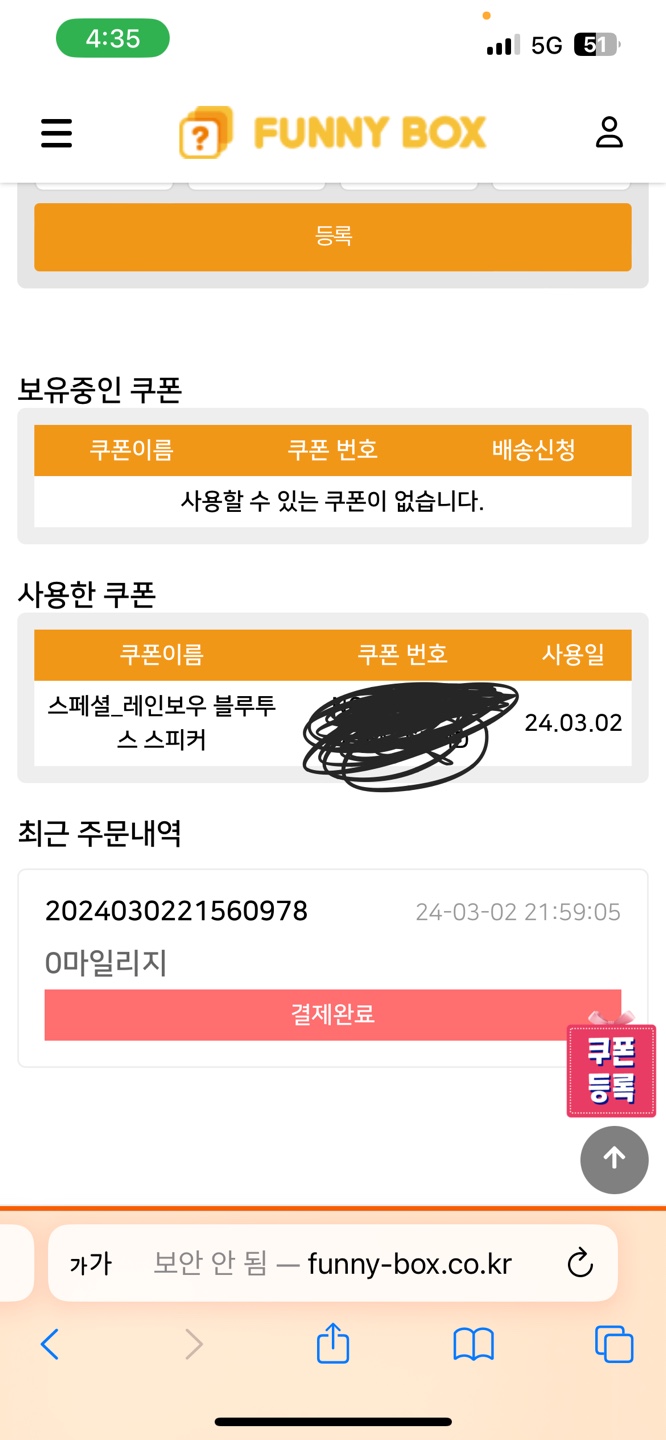Tap the 결제완료 button

tap(333, 1015)
